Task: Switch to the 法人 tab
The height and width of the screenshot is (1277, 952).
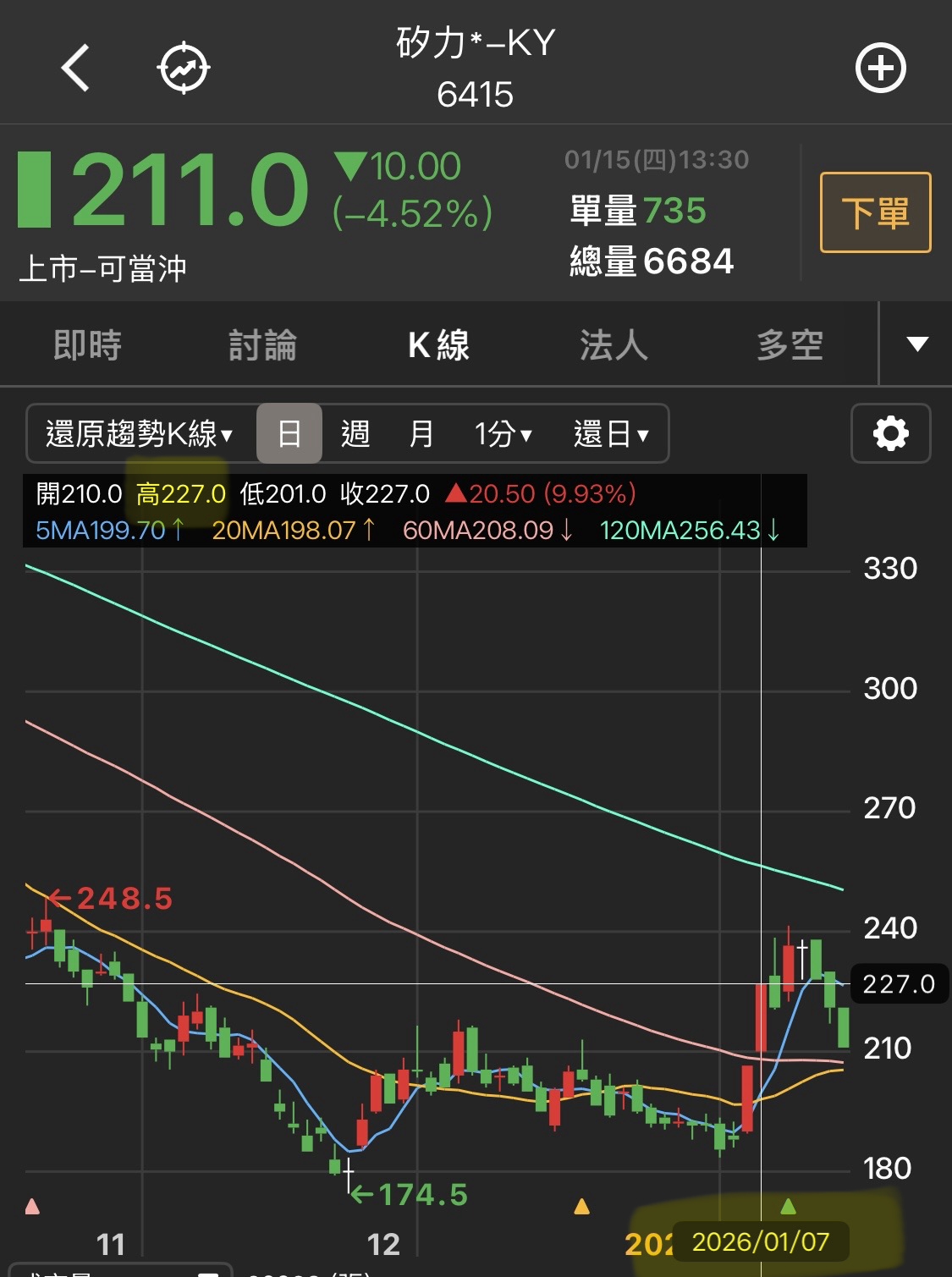Action: (x=614, y=345)
